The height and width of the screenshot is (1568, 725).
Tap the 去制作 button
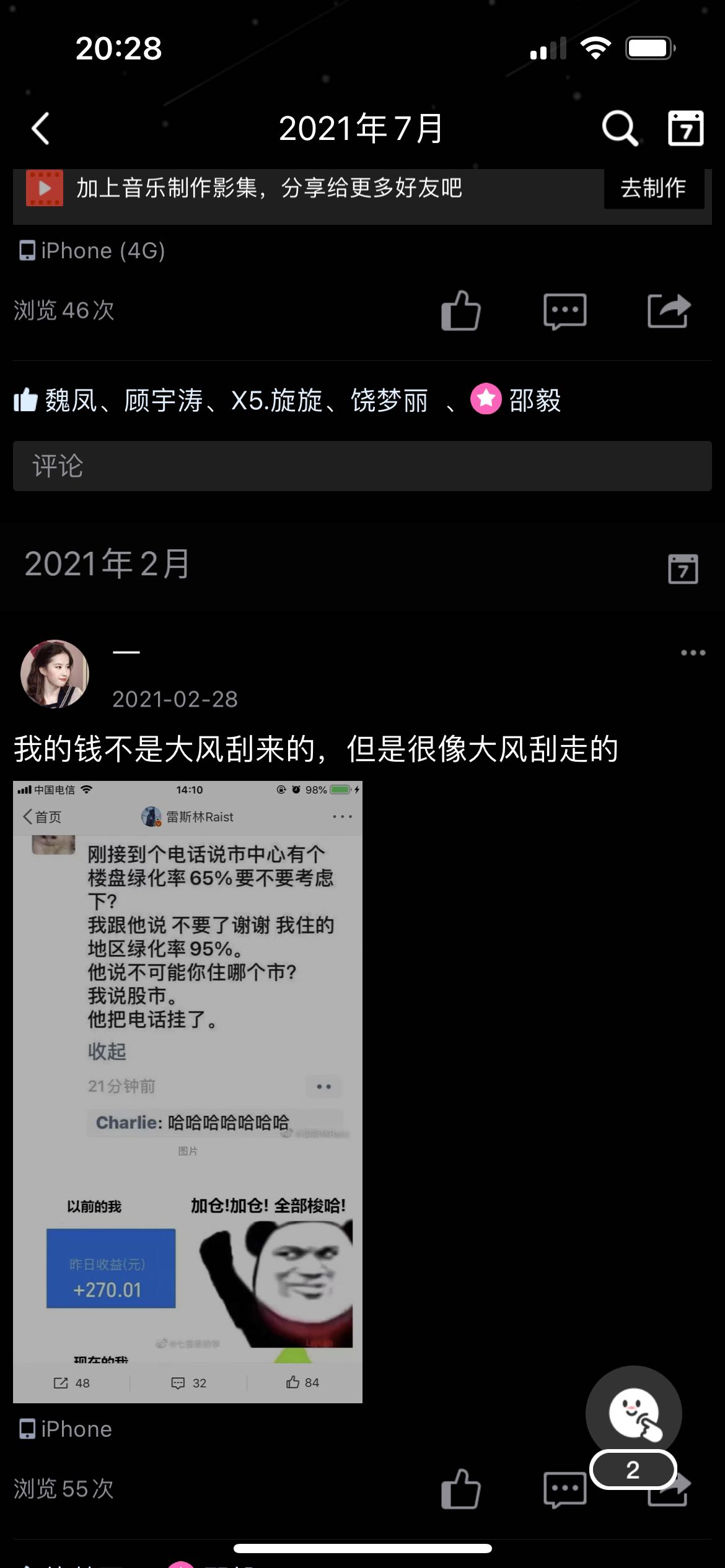[x=654, y=188]
